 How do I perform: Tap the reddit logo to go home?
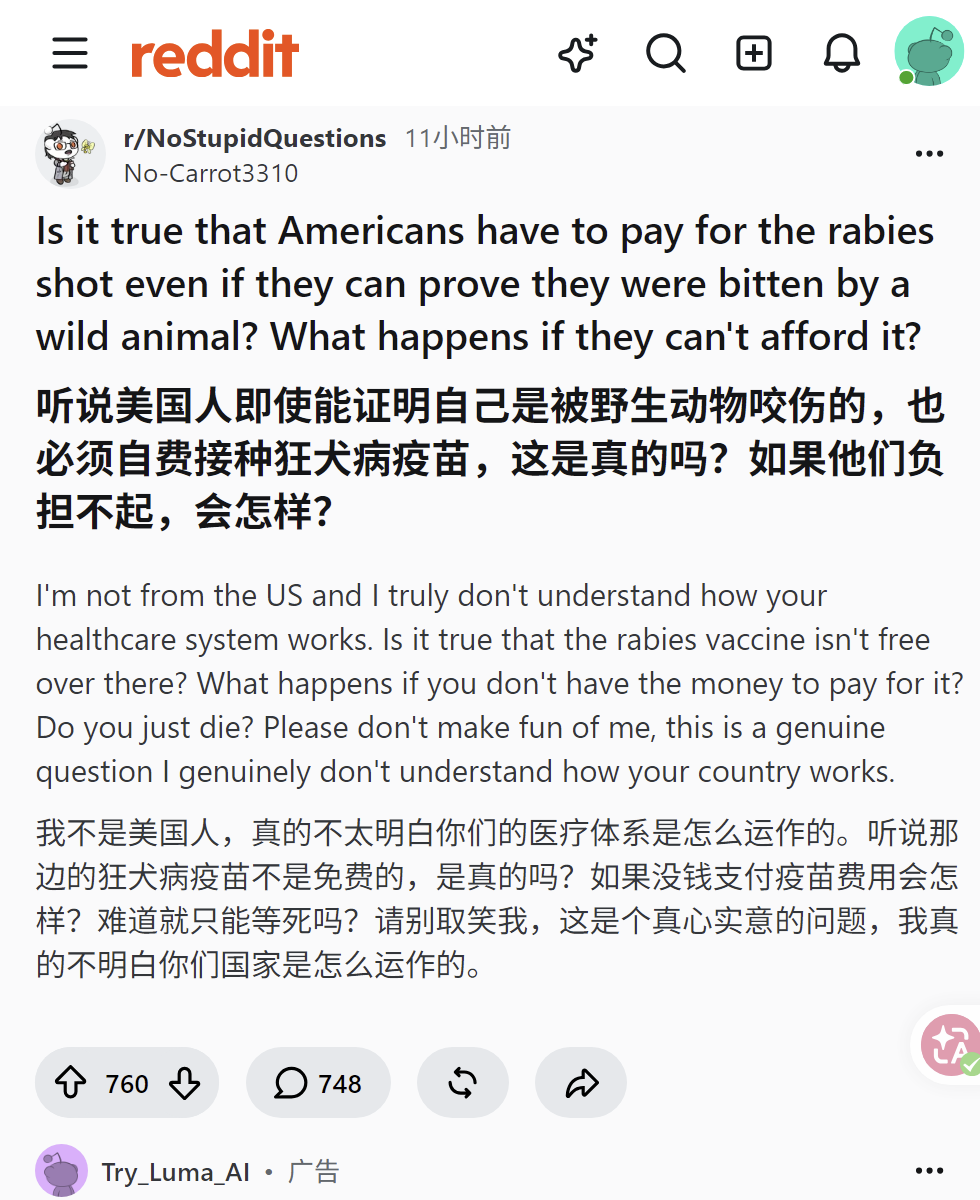tap(215, 54)
